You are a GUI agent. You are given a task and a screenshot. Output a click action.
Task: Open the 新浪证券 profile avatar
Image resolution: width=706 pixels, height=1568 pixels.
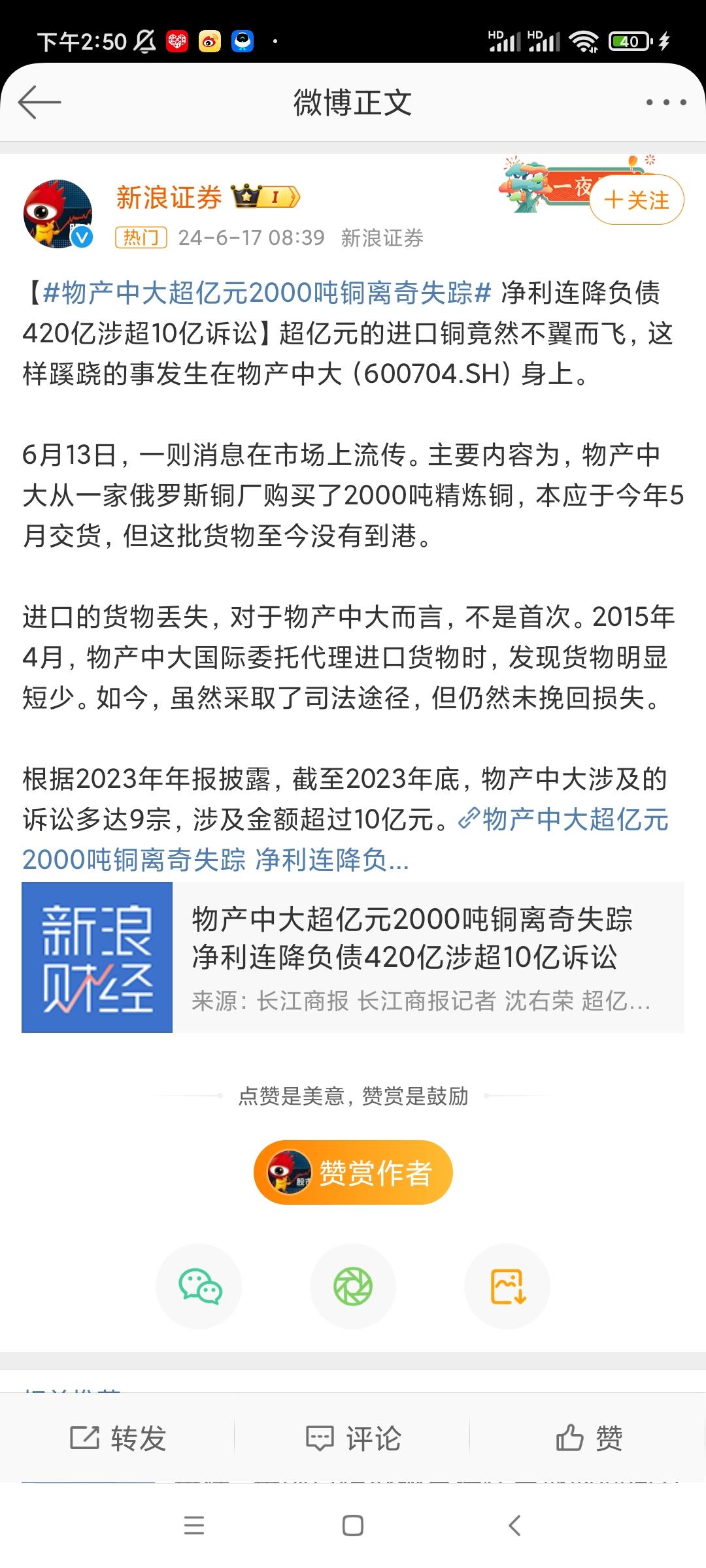pyautogui.click(x=58, y=214)
